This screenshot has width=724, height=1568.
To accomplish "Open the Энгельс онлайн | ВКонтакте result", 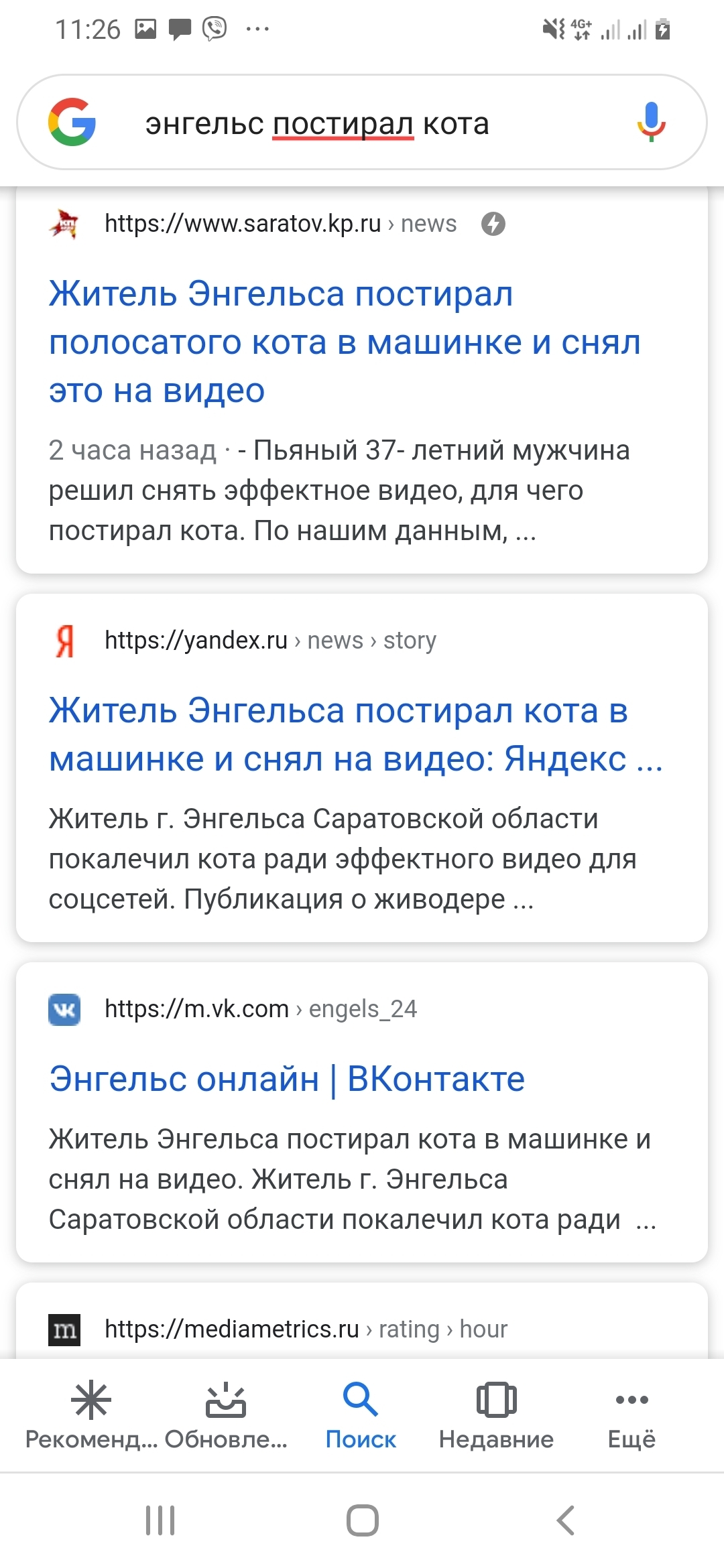I will pyautogui.click(x=287, y=1079).
